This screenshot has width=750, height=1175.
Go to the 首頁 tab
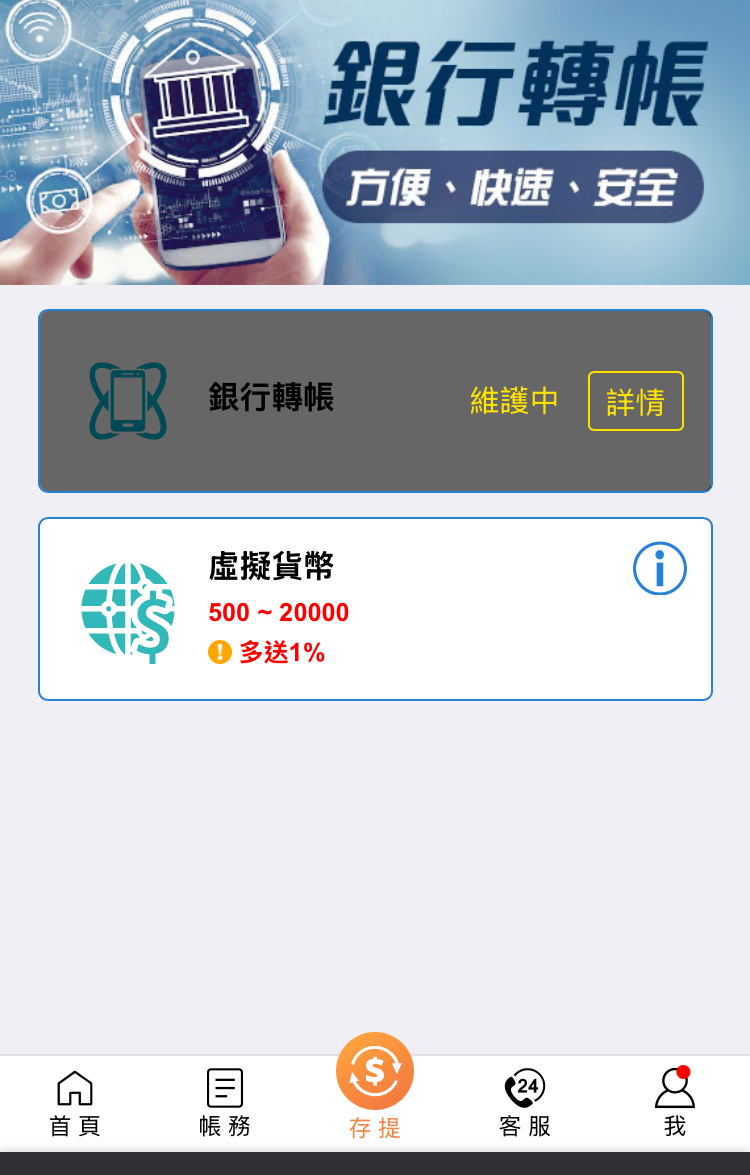tap(75, 1102)
